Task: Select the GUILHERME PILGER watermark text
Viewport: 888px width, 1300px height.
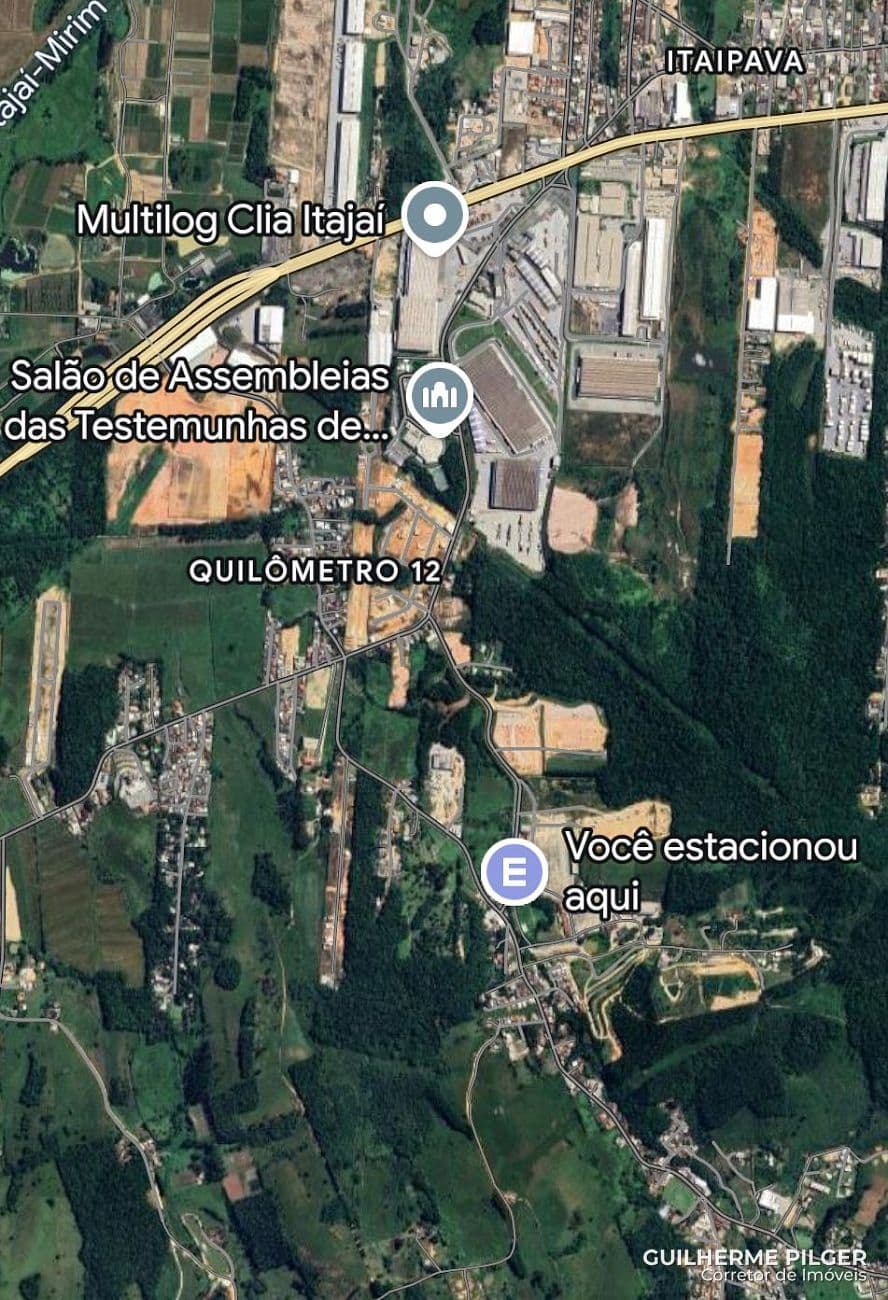Action: point(755,1256)
